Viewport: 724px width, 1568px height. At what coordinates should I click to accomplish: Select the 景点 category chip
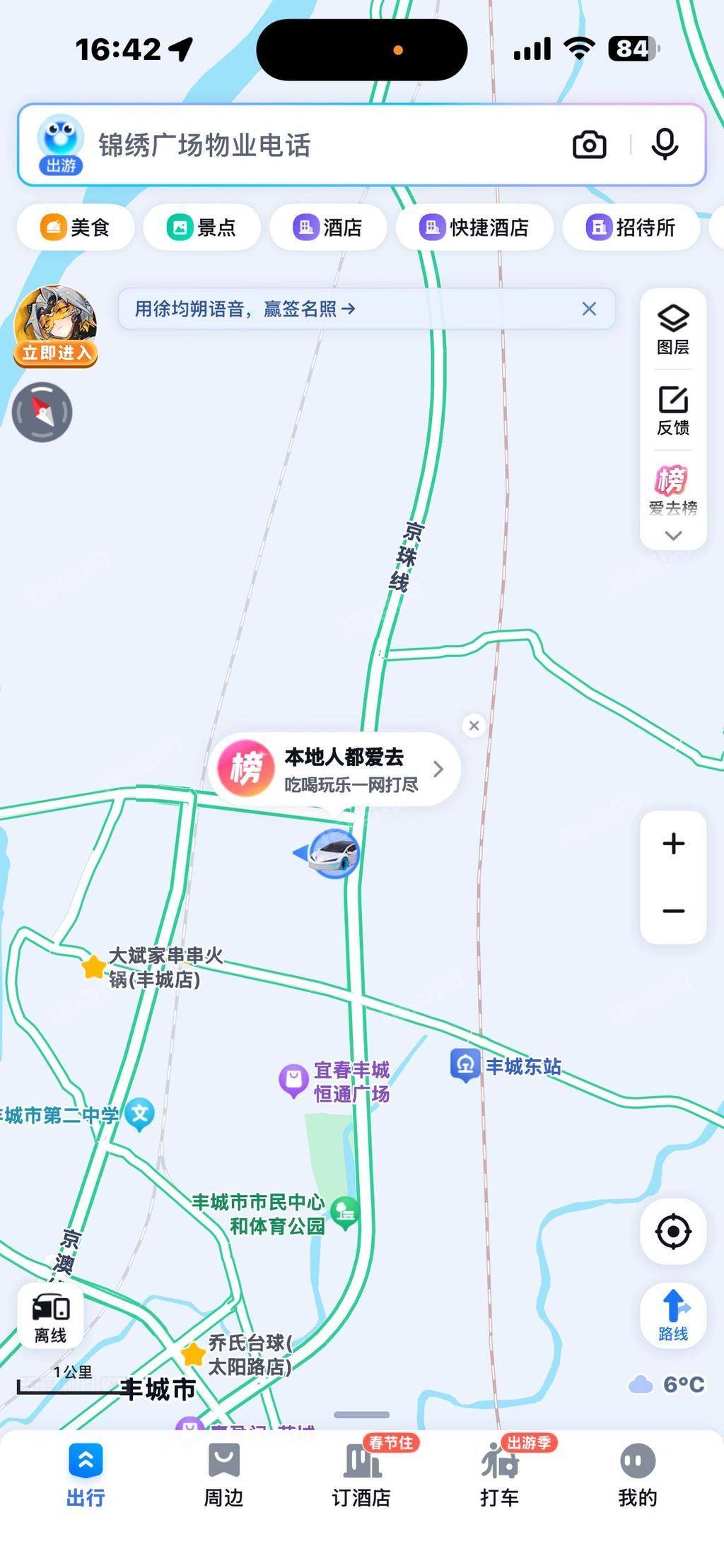202,228
